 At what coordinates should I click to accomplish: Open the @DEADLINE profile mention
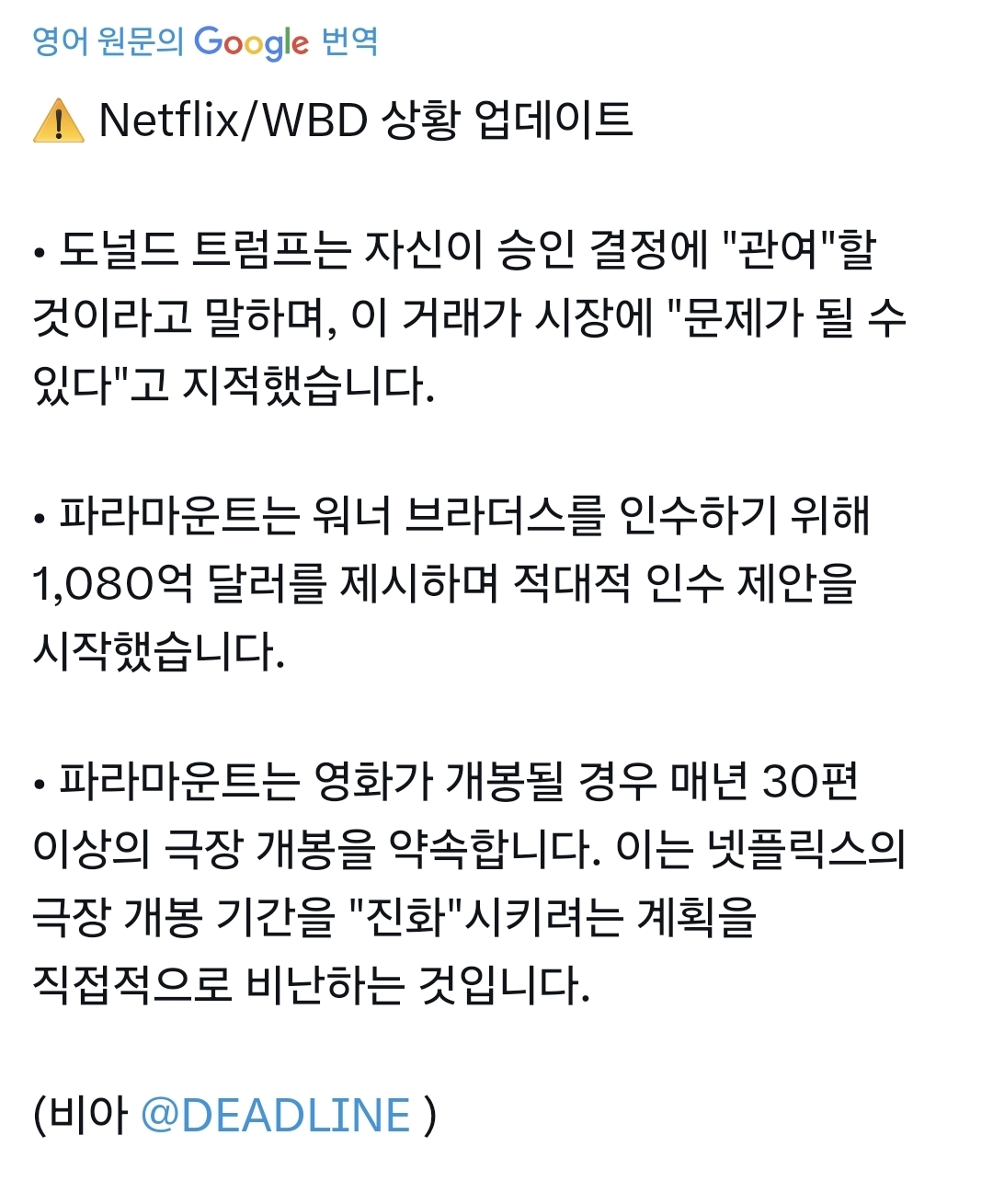click(275, 1115)
